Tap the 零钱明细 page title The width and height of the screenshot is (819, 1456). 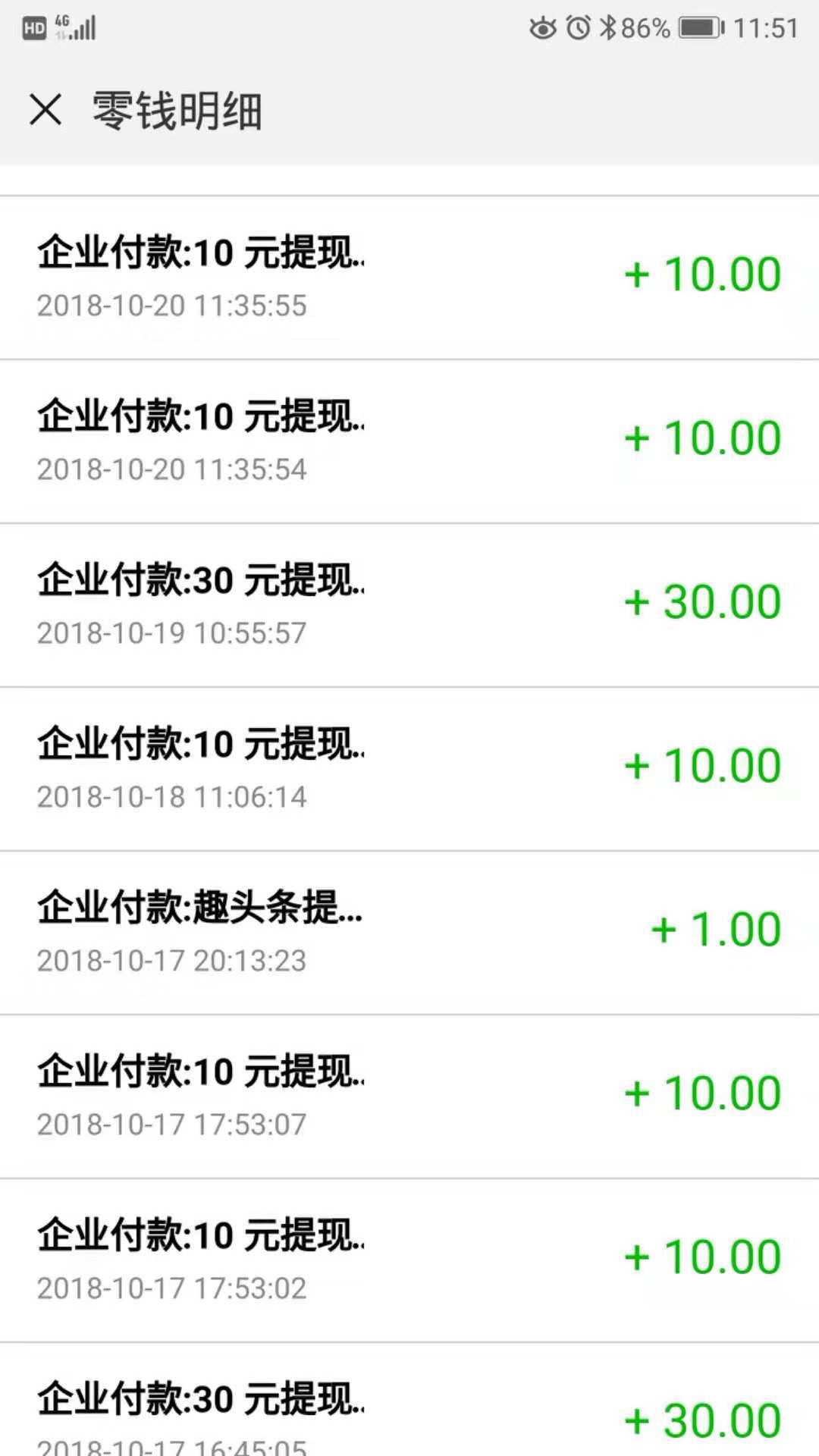174,110
